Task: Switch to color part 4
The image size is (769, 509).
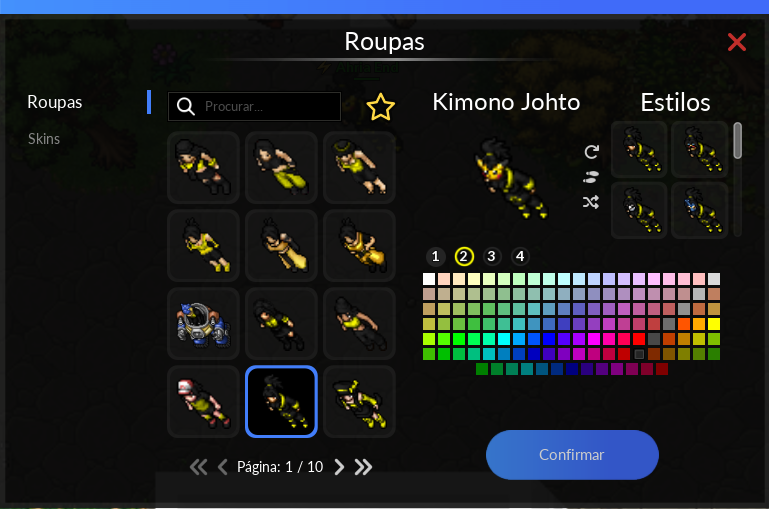Action: point(520,256)
